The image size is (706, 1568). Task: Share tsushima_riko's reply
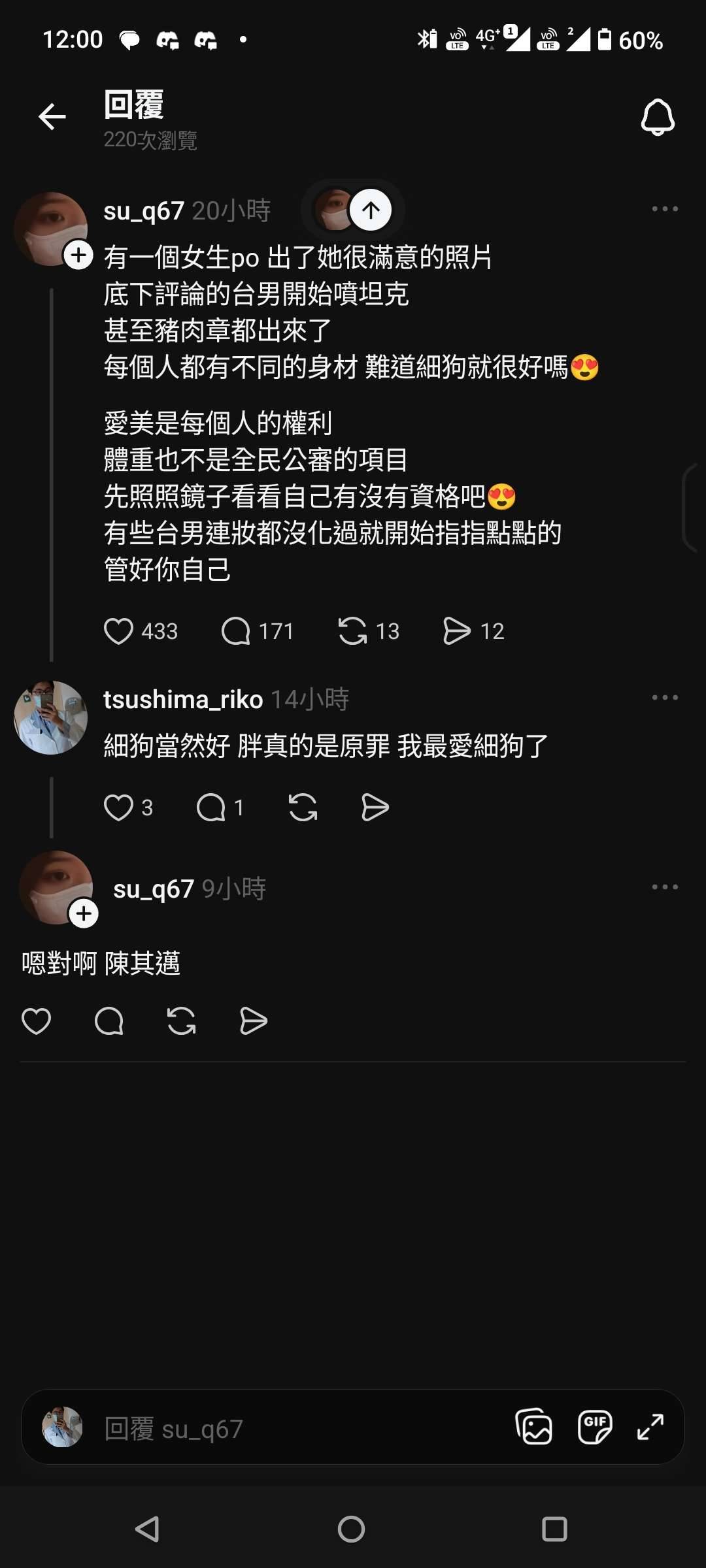pyautogui.click(x=375, y=808)
